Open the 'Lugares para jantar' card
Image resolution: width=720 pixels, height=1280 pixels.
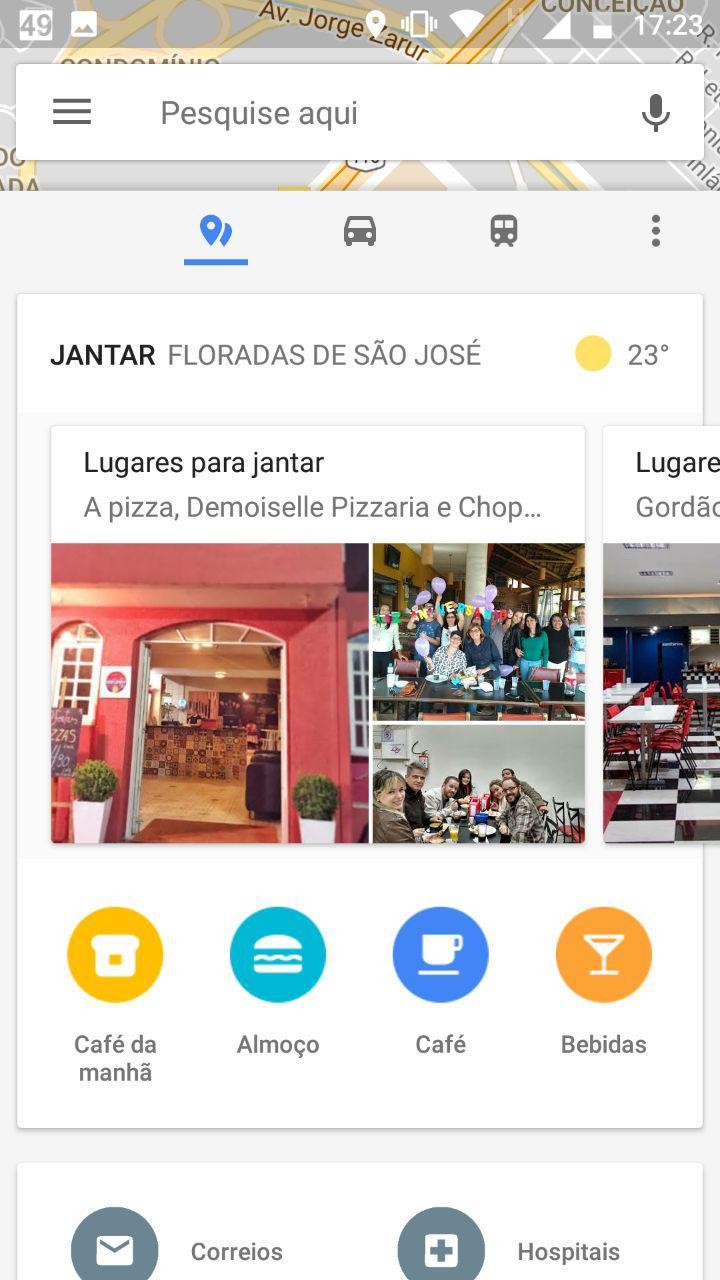[x=318, y=634]
